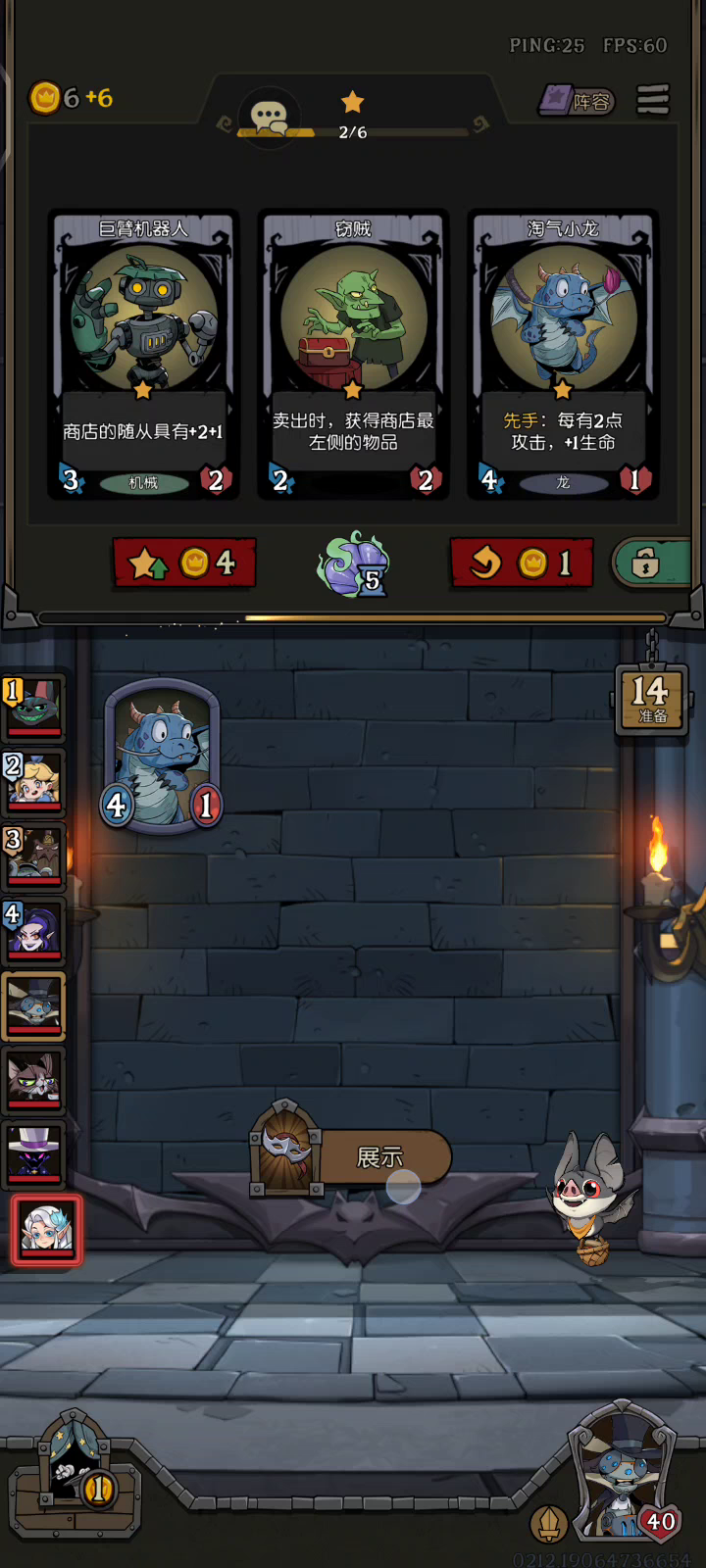Select the blue dragon minion on board
The height and width of the screenshot is (1568, 706).
(x=162, y=756)
